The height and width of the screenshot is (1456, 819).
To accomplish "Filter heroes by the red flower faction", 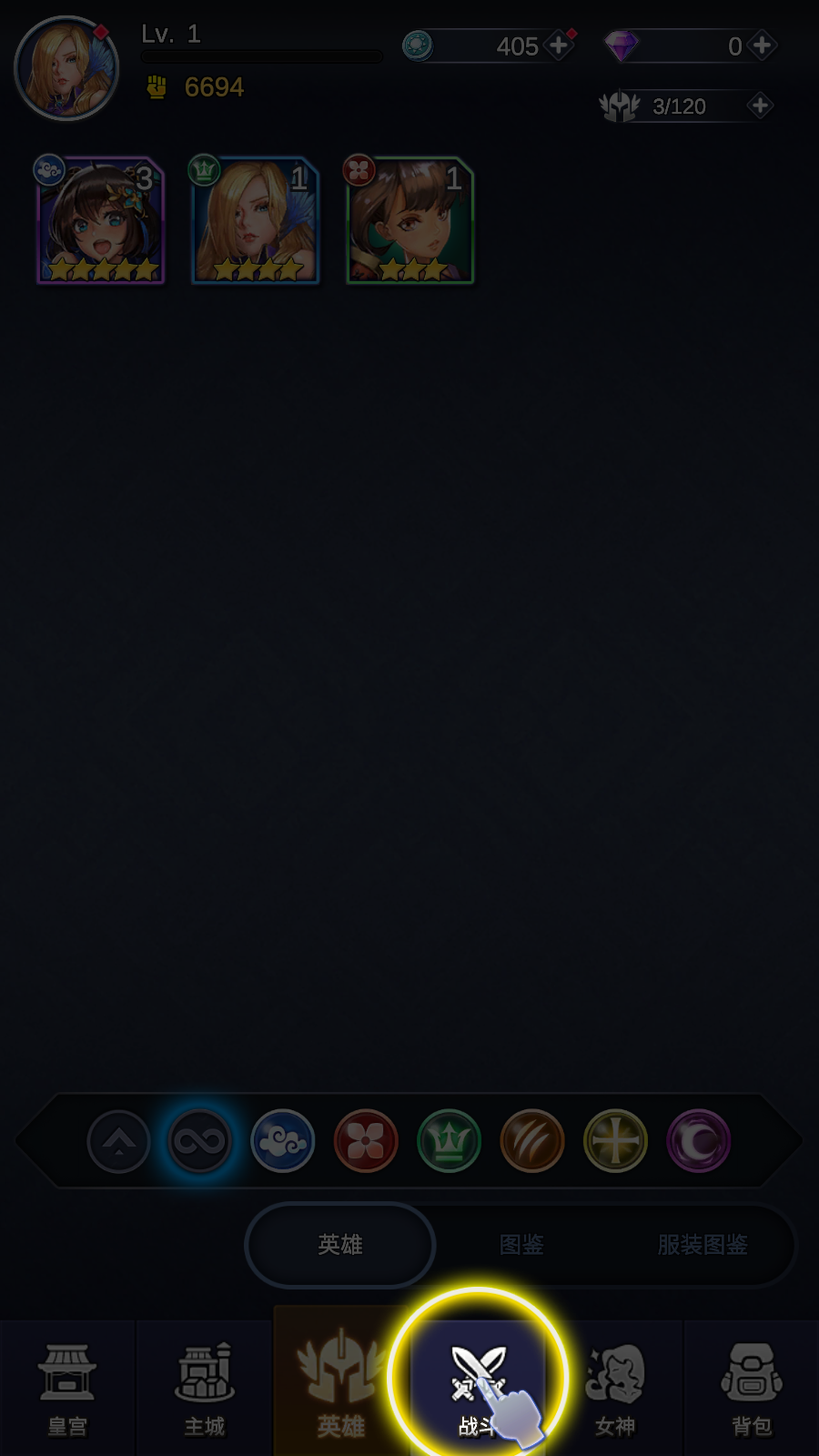I will coord(366,1141).
